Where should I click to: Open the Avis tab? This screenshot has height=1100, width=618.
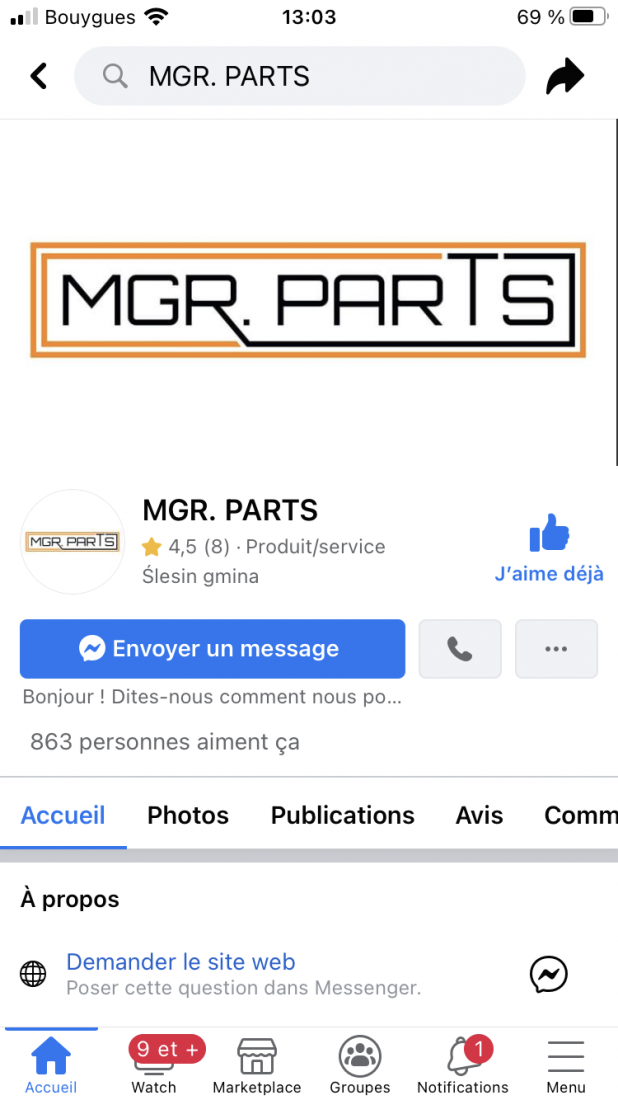click(479, 815)
